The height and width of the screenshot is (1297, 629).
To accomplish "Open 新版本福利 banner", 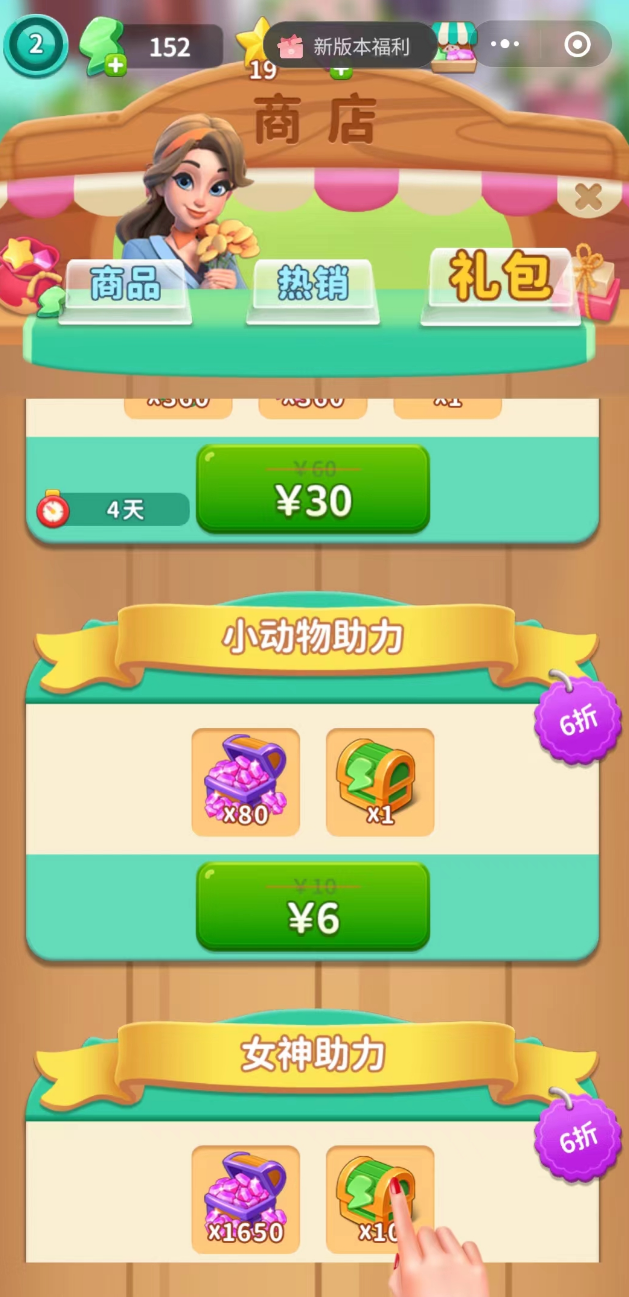I will (x=350, y=45).
